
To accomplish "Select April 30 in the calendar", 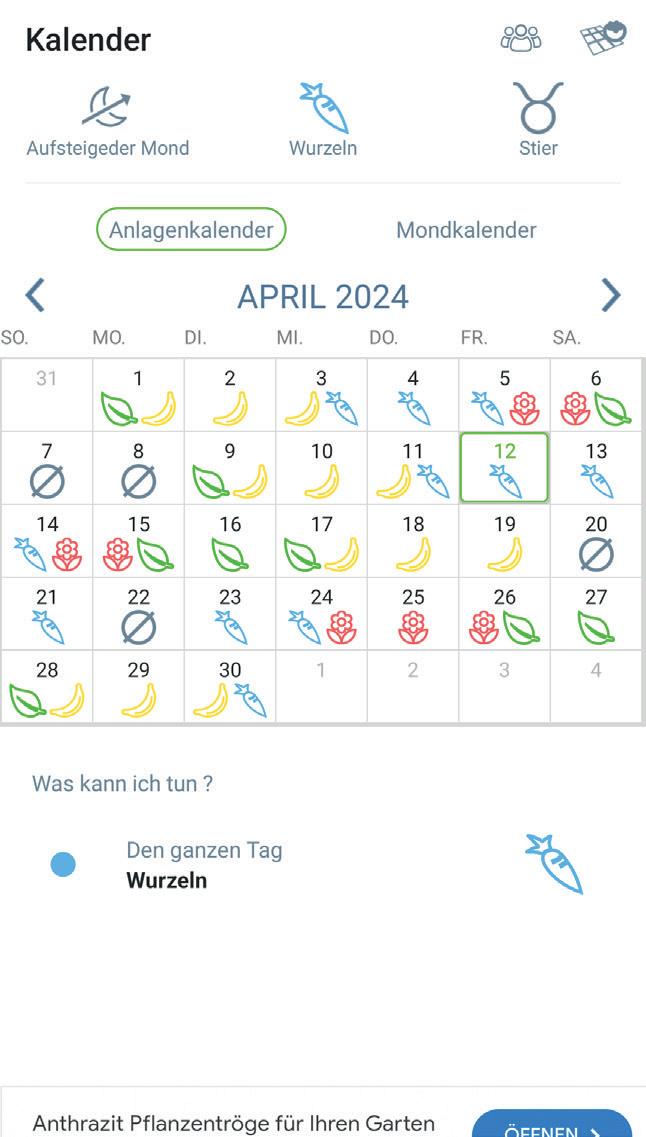I will 230,687.
